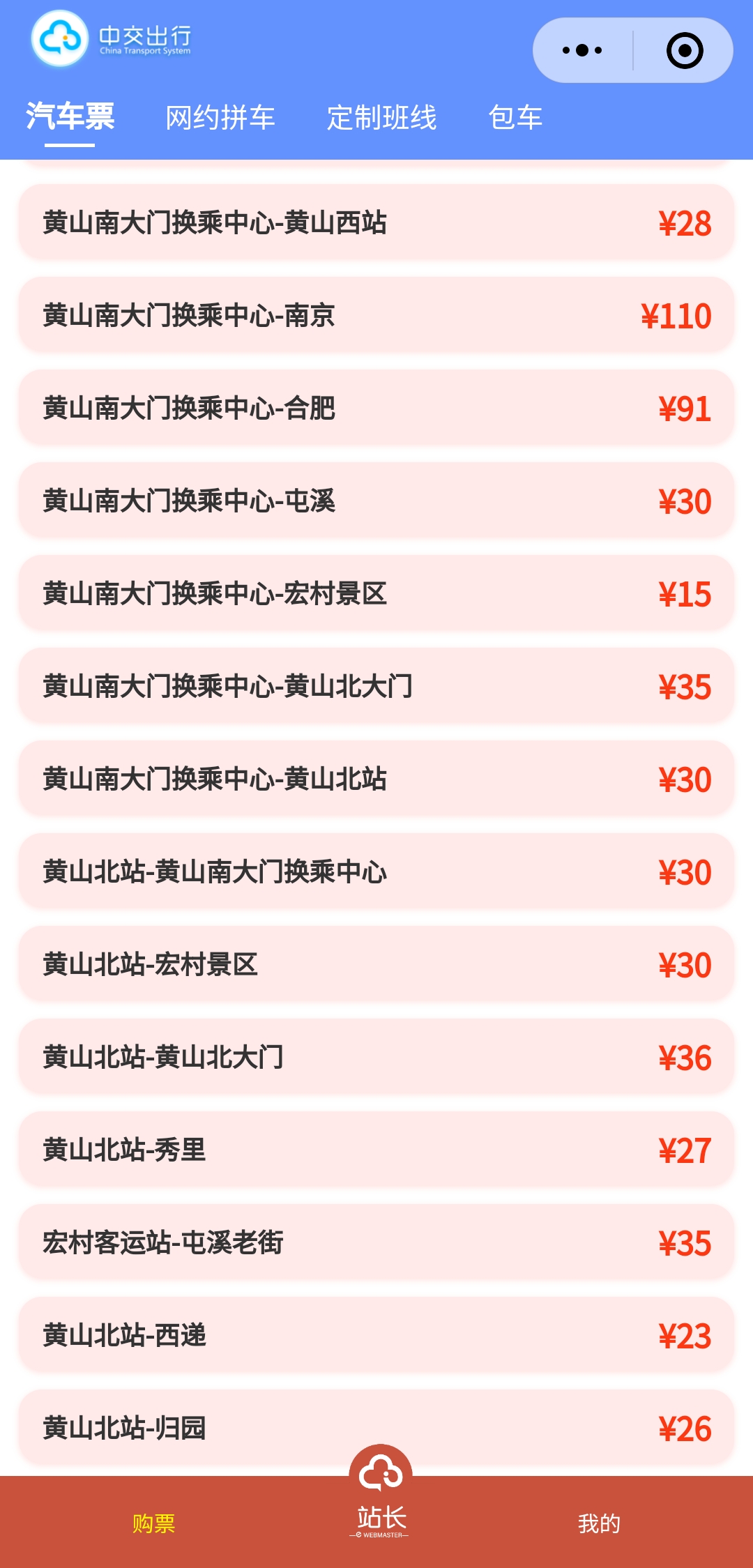Open the 包车 tab
753x1568 pixels.
coord(515,117)
